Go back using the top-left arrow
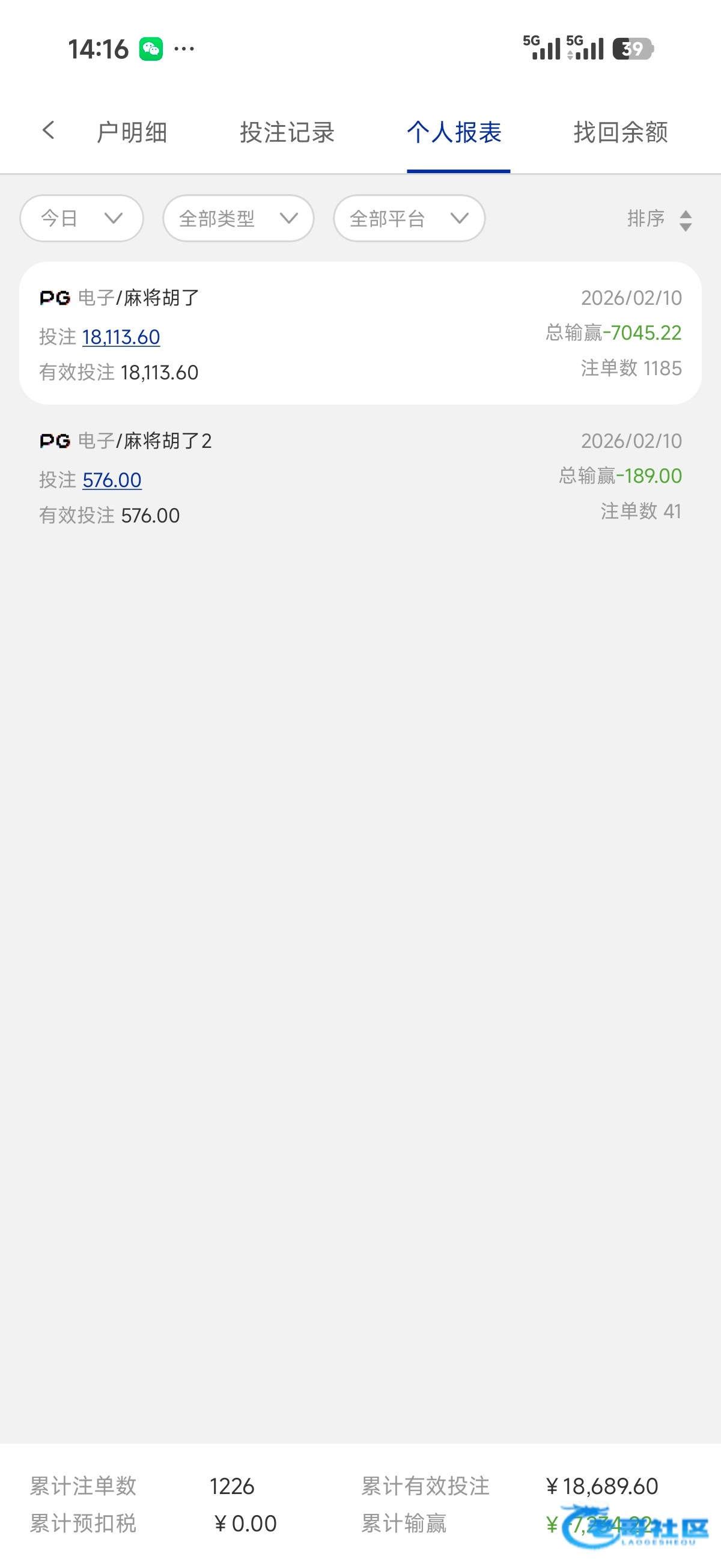The width and height of the screenshot is (721, 1568). point(48,130)
